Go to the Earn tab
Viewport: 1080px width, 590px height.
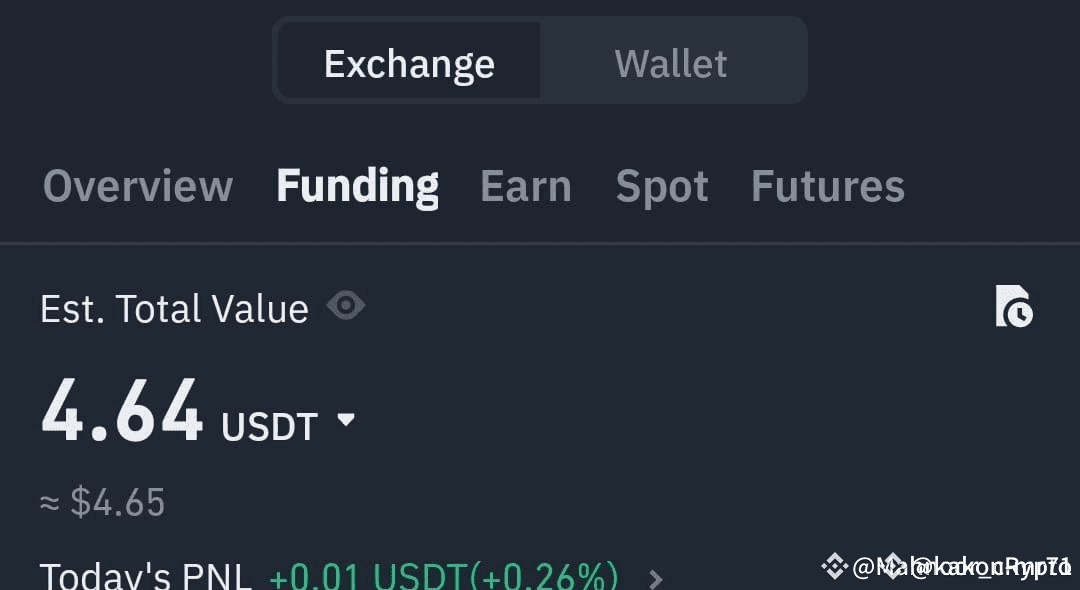point(526,187)
